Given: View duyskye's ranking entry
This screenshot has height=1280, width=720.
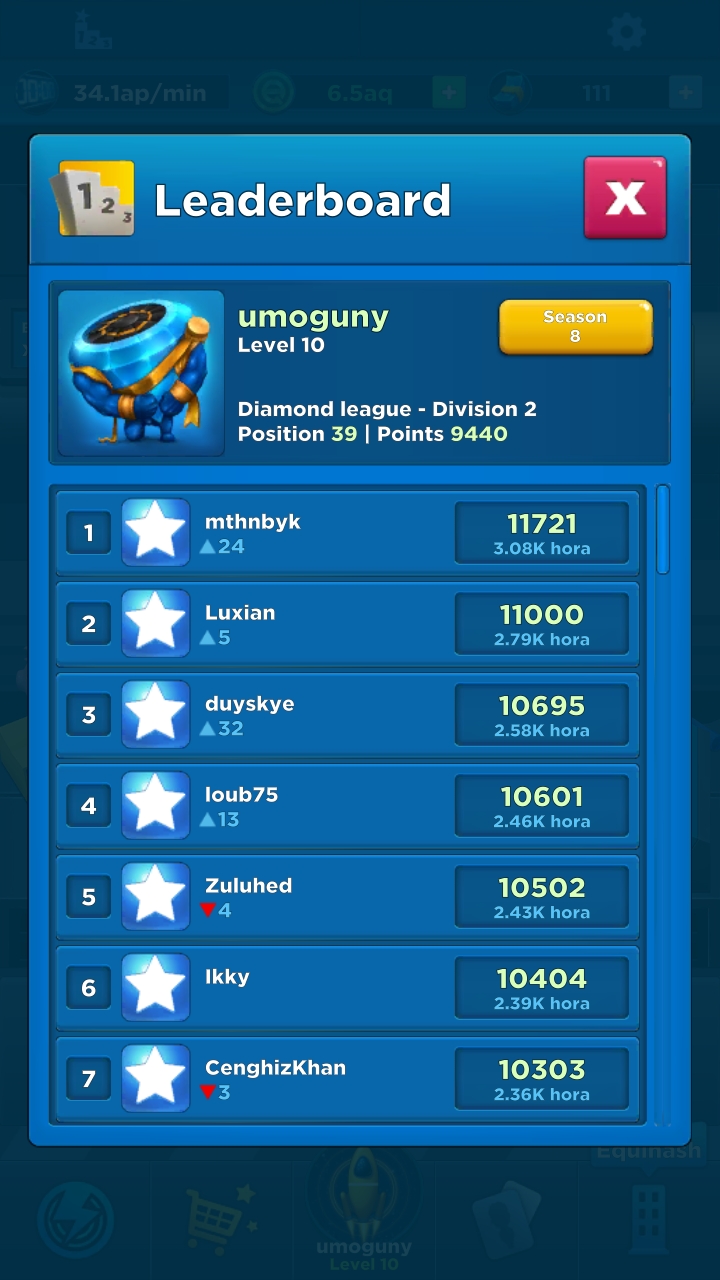Looking at the screenshot, I should click(x=347, y=715).
